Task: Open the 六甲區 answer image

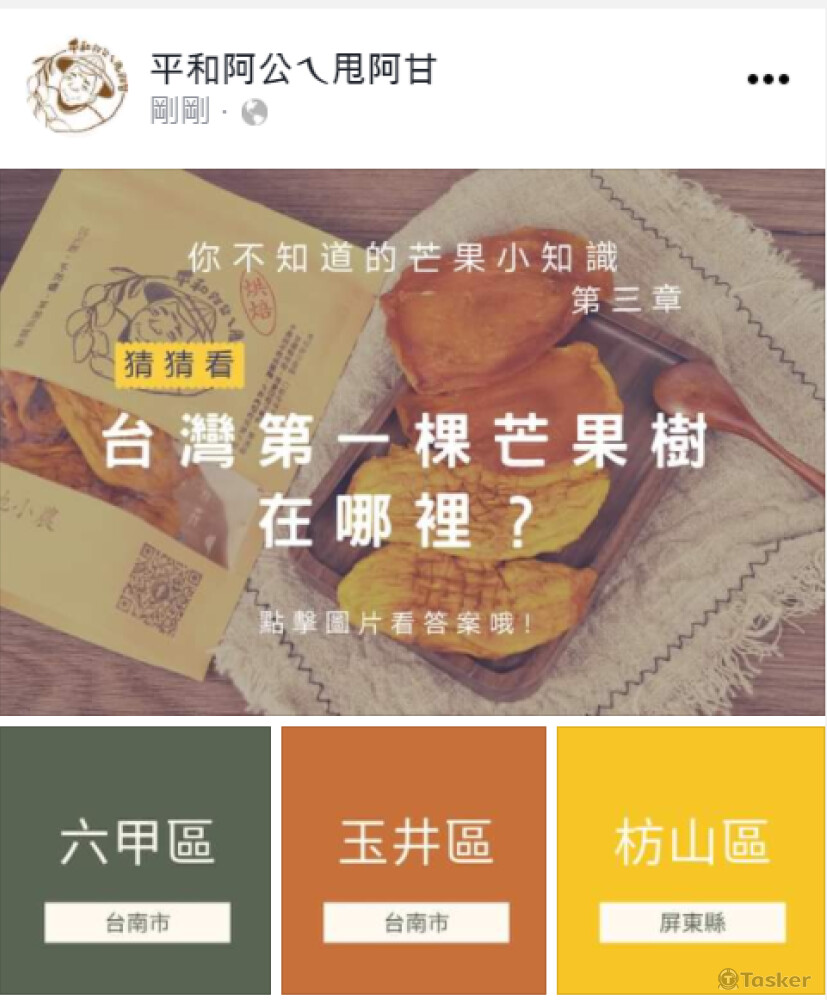Action: tap(136, 860)
